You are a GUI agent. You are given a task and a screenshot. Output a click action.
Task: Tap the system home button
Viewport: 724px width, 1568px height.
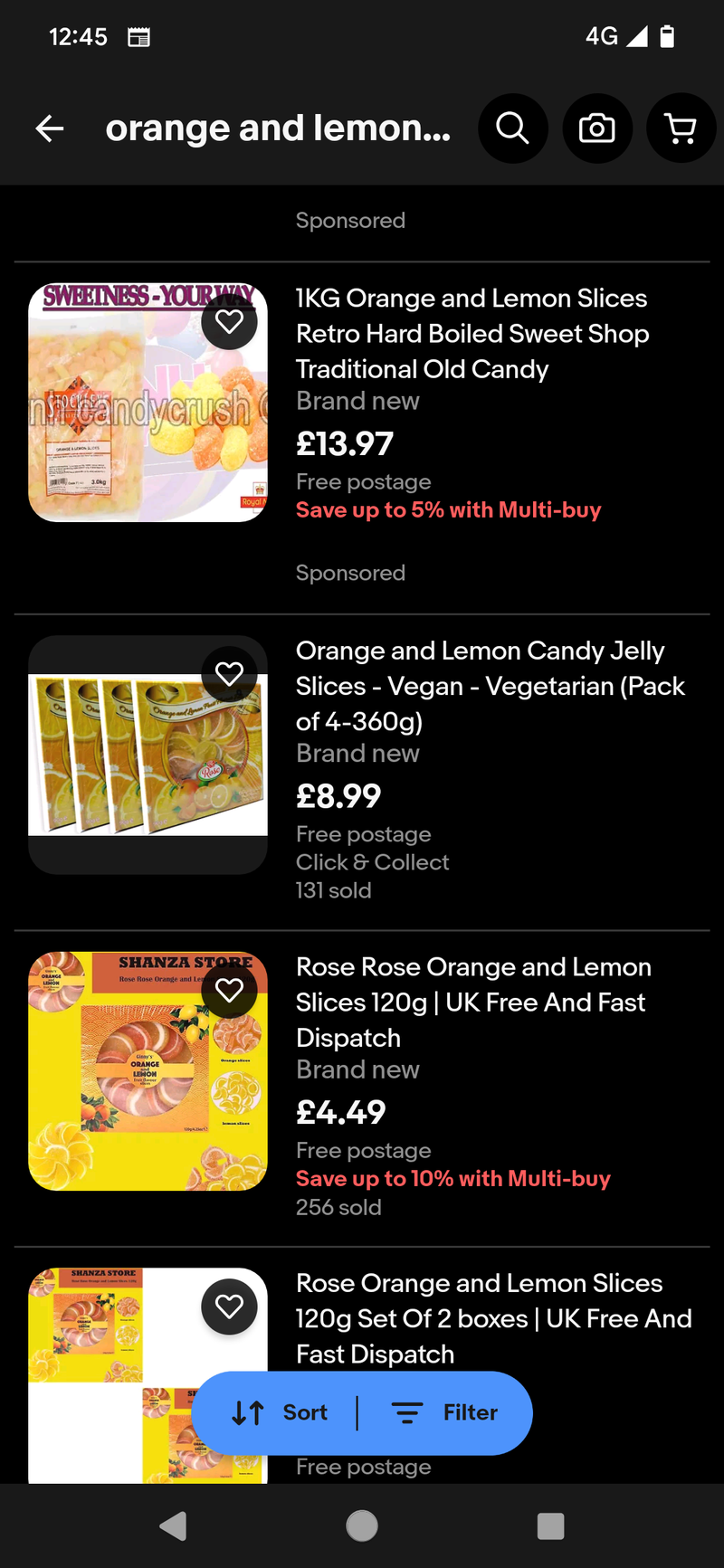(362, 1525)
